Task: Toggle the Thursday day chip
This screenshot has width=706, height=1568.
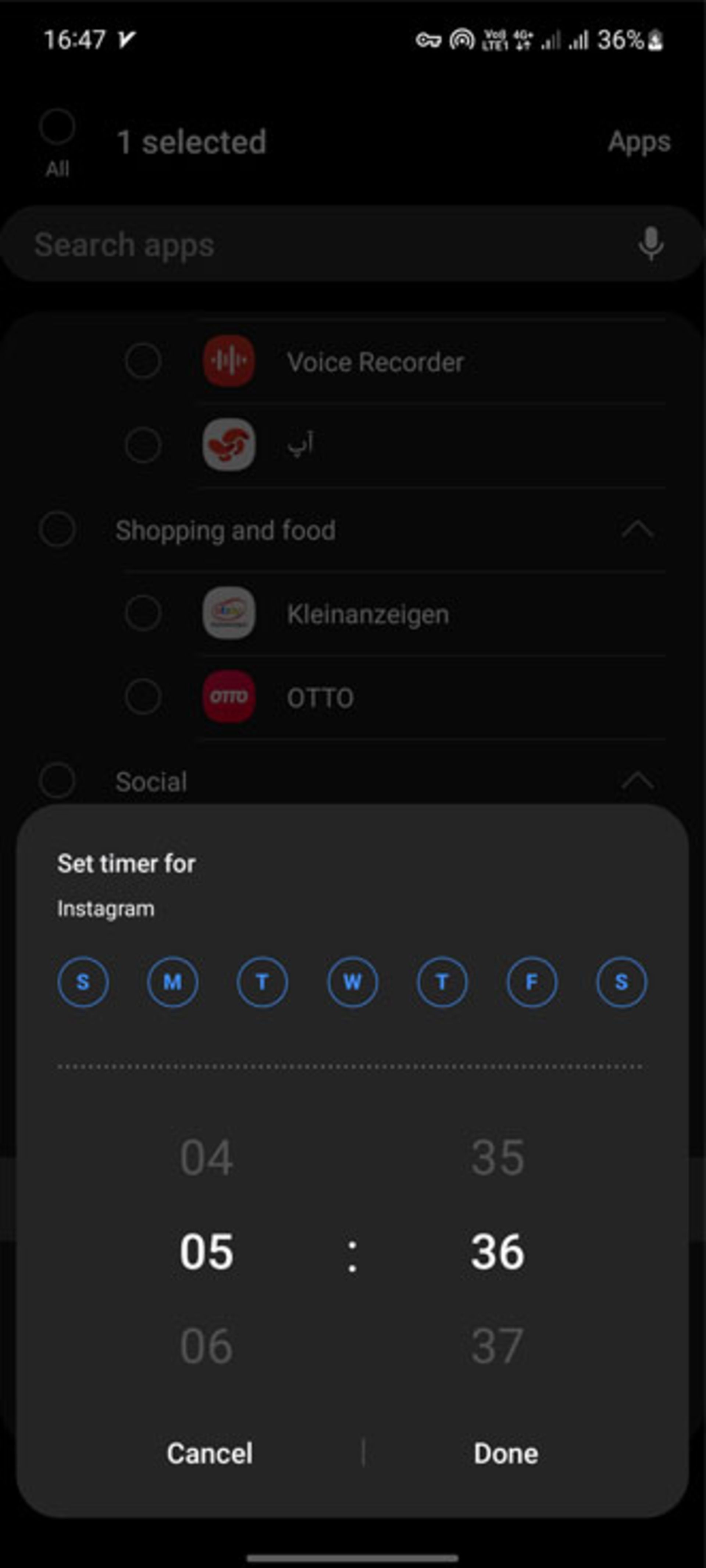Action: [x=442, y=982]
